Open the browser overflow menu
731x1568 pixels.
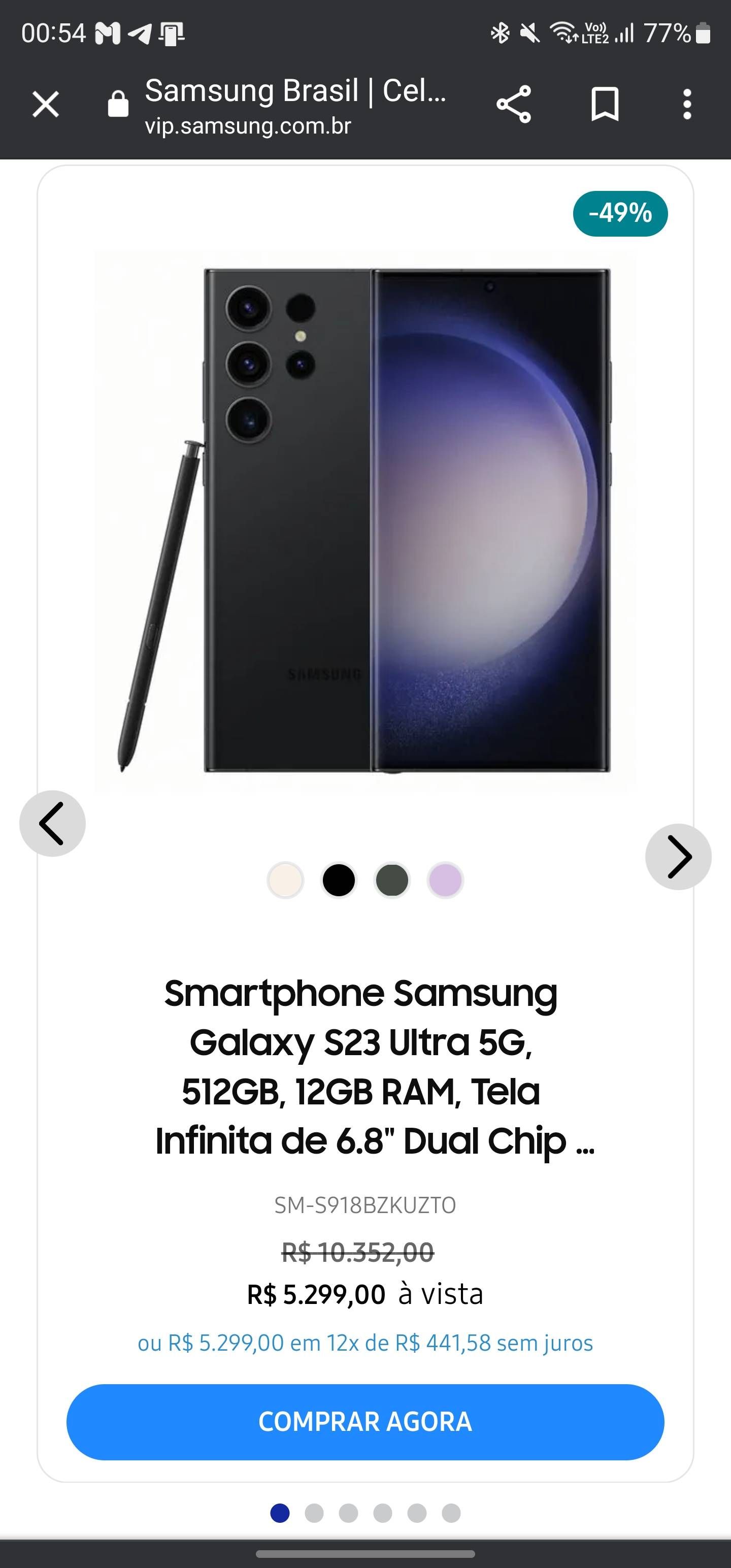[x=686, y=104]
